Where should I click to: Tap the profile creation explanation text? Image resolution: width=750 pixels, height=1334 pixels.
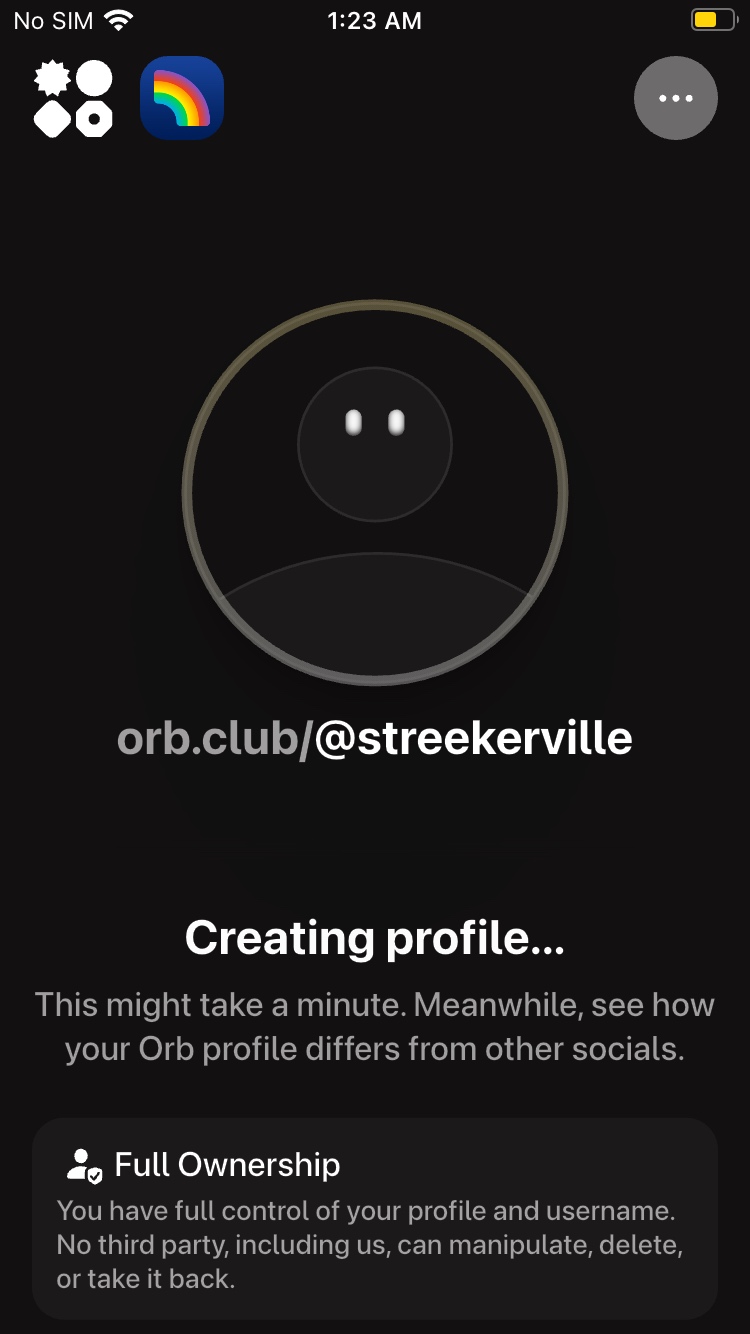tap(375, 1026)
